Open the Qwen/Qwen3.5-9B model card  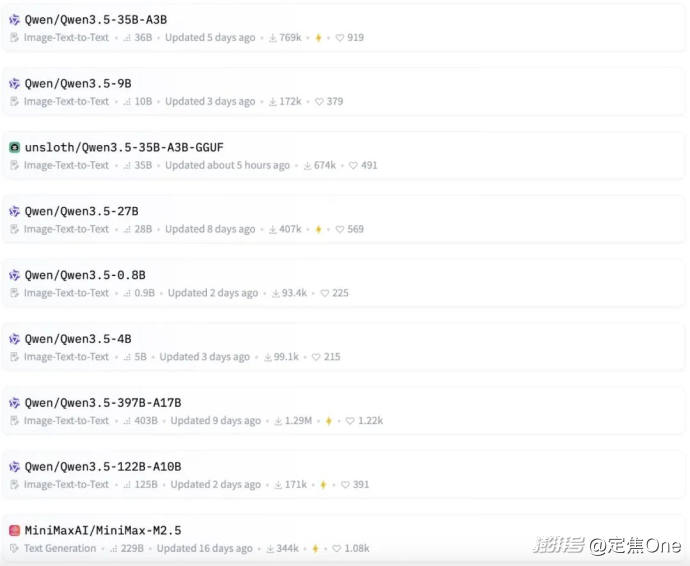click(78, 84)
